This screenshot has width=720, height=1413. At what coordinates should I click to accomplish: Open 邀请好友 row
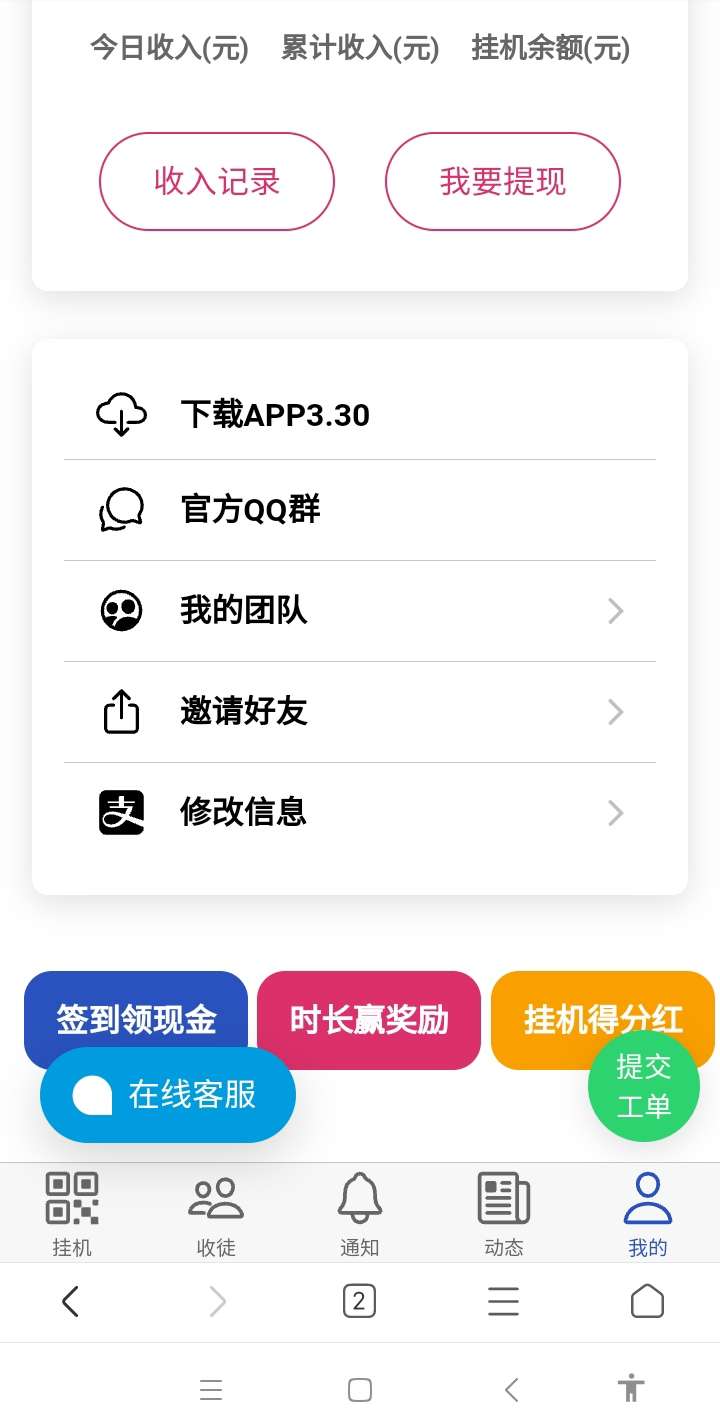tap(360, 712)
